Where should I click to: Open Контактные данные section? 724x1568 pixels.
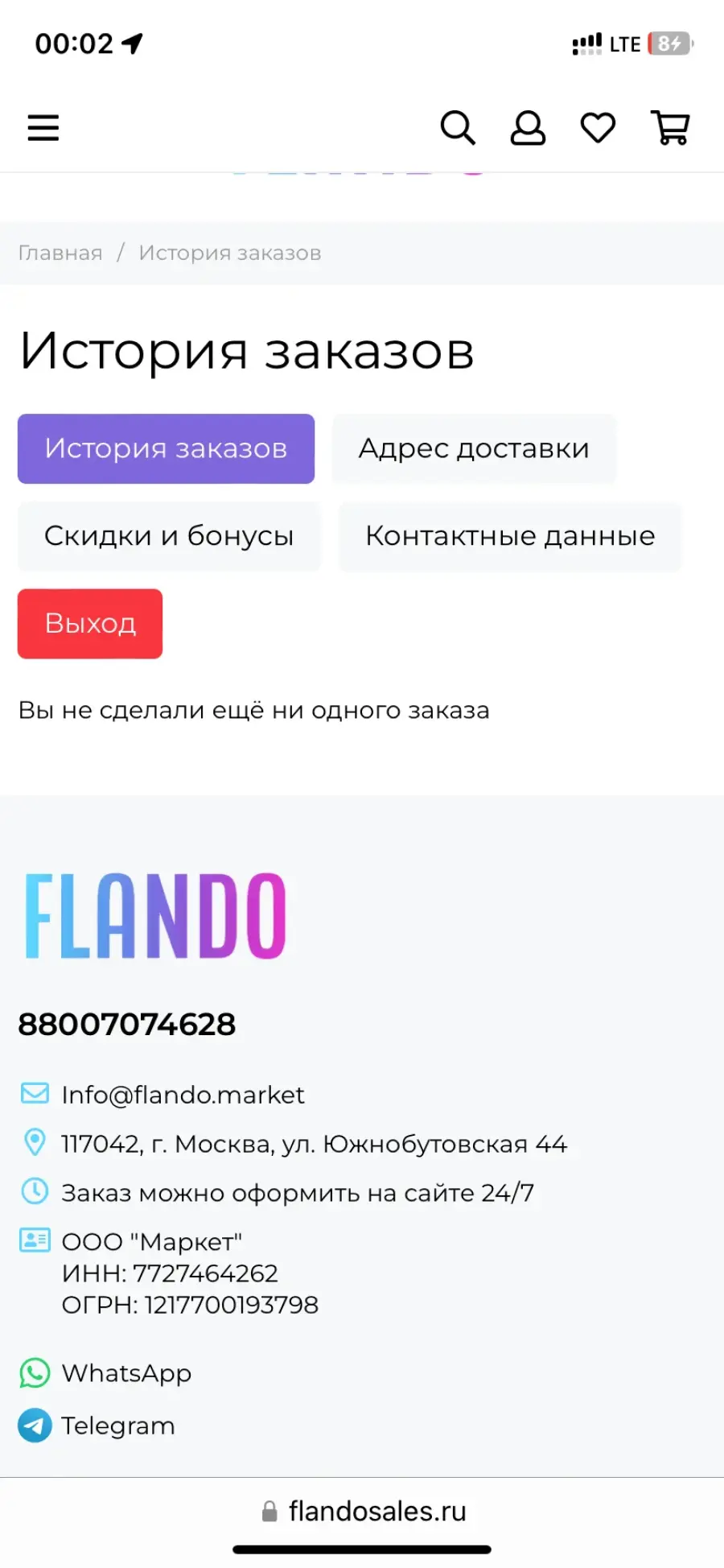[x=510, y=536]
